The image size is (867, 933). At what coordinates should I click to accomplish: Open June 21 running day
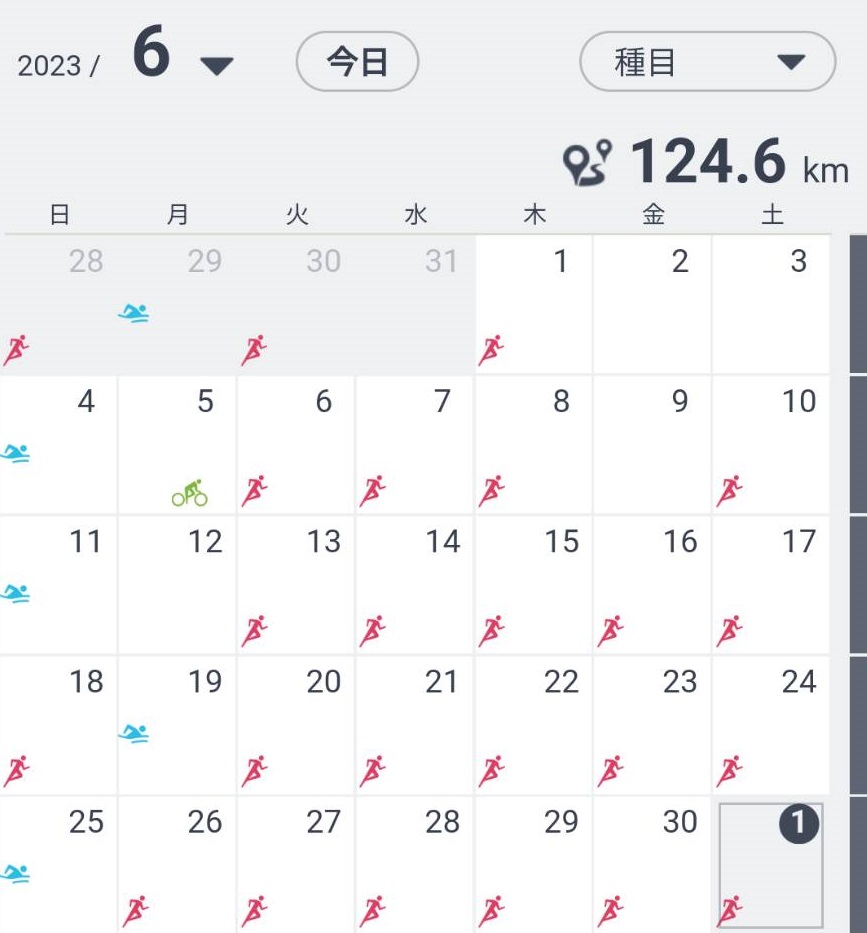click(414, 726)
